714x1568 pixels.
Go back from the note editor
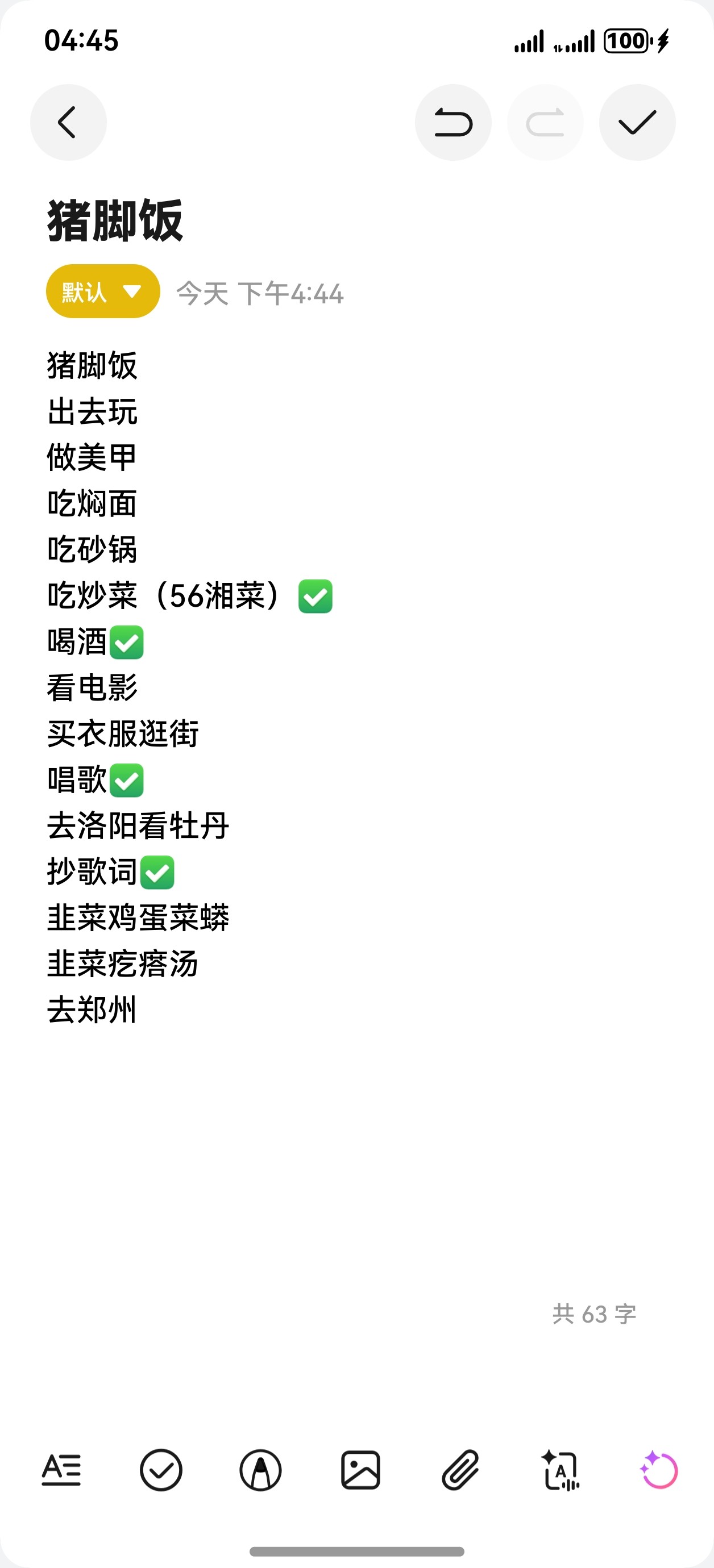(x=68, y=122)
